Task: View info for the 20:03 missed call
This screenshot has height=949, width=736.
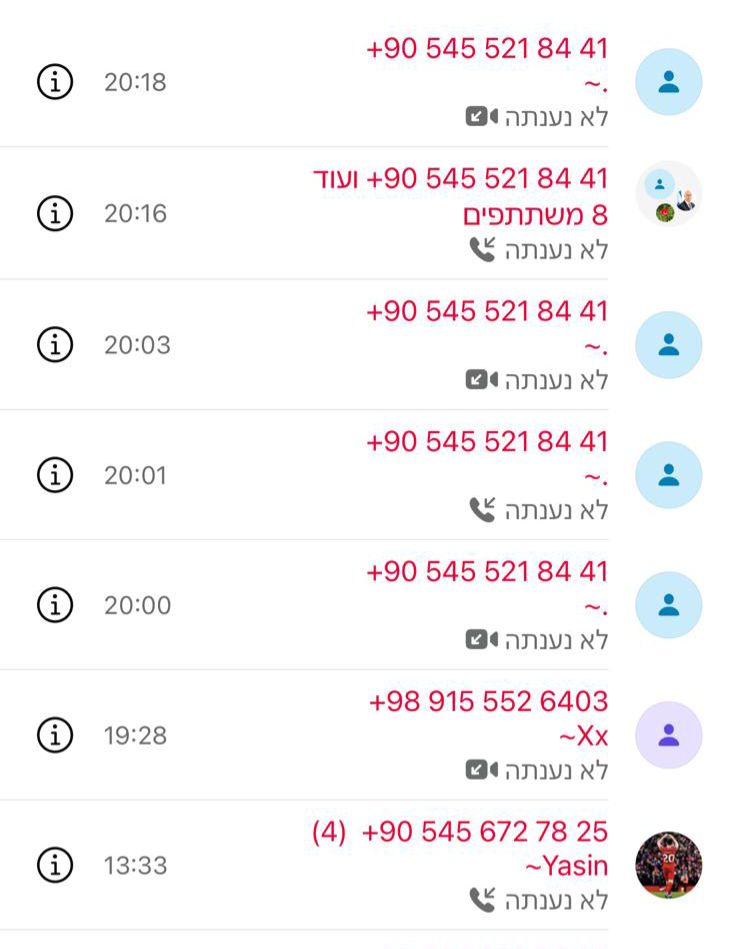Action: click(56, 345)
